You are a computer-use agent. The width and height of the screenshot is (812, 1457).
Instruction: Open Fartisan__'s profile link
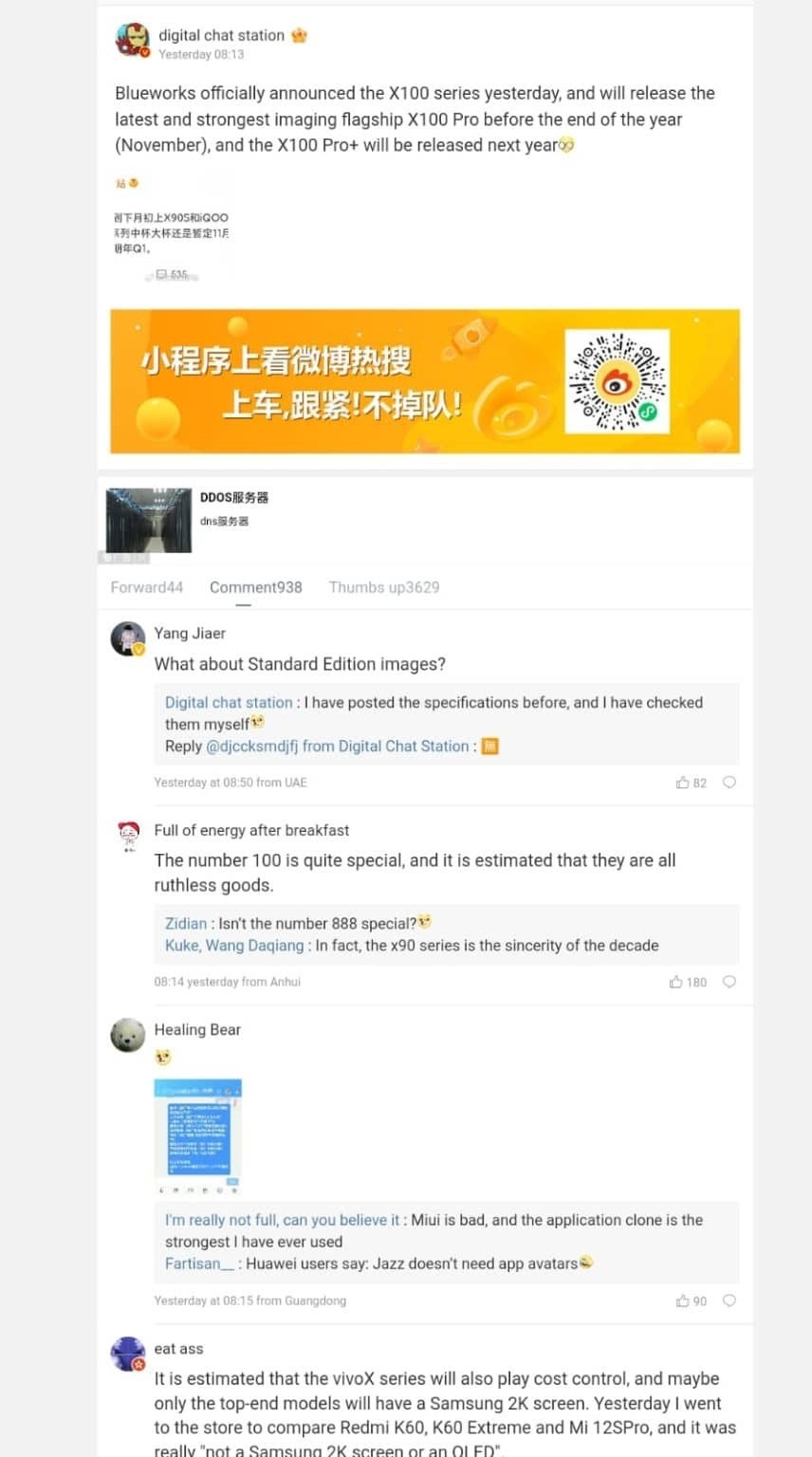[199, 1263]
